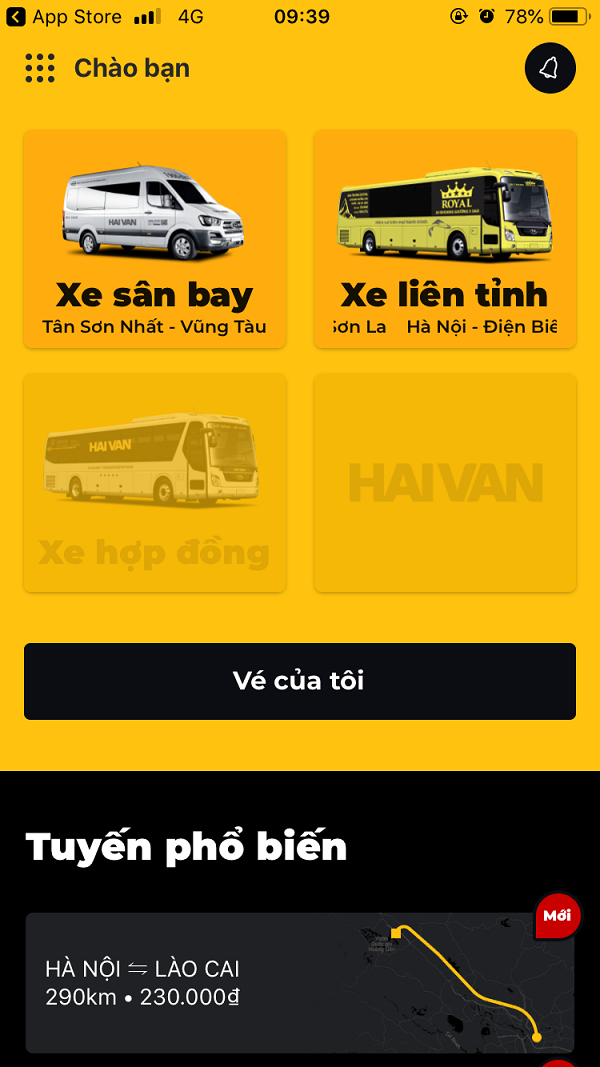600x1067 pixels.
Task: Tap the Vé của tôi button
Action: pos(300,681)
